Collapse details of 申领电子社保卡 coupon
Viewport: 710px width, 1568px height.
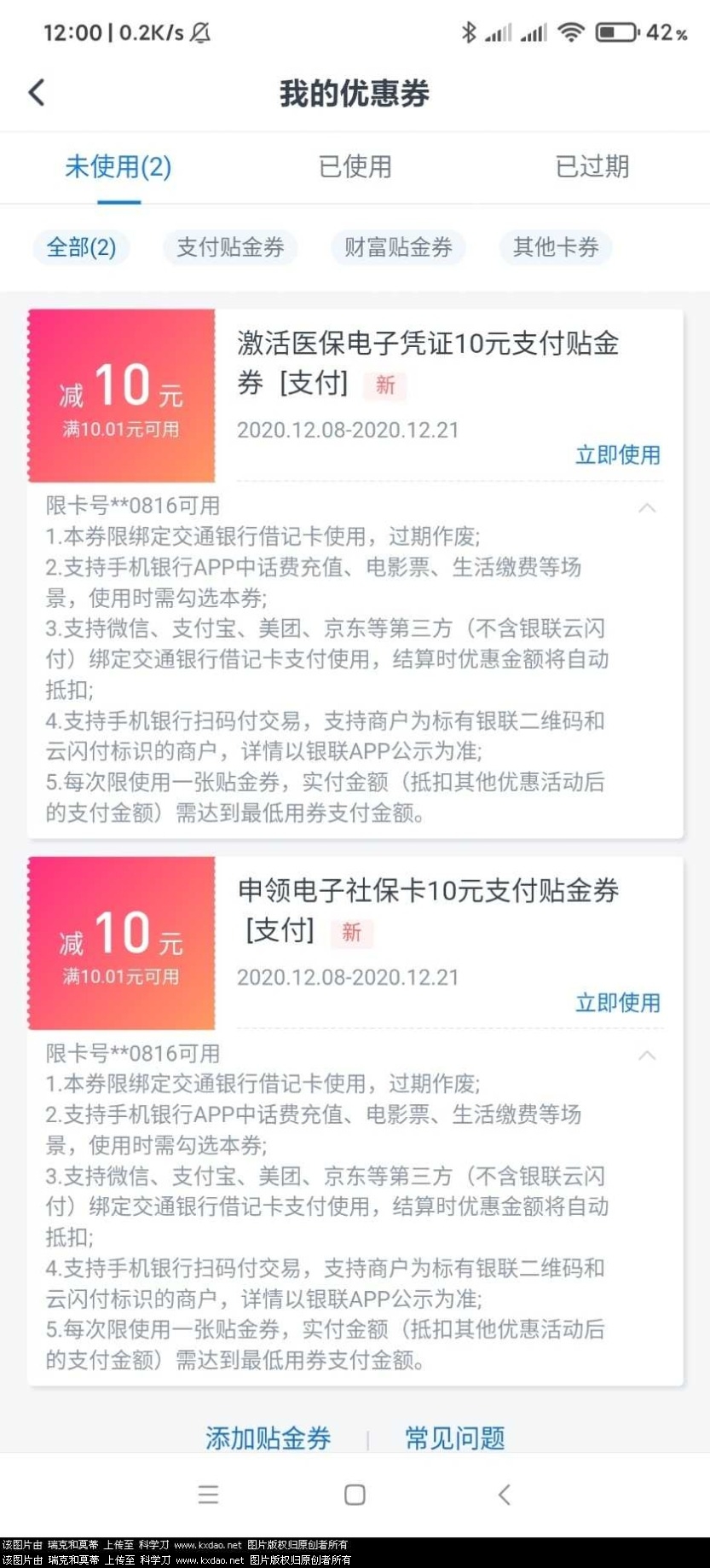pyautogui.click(x=647, y=1056)
